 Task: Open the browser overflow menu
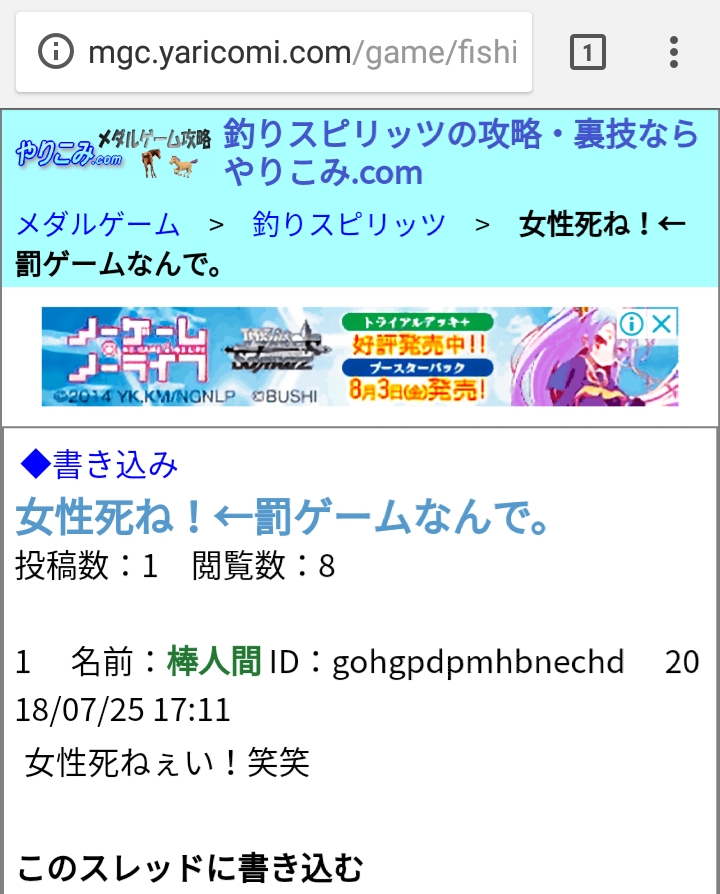tap(674, 52)
